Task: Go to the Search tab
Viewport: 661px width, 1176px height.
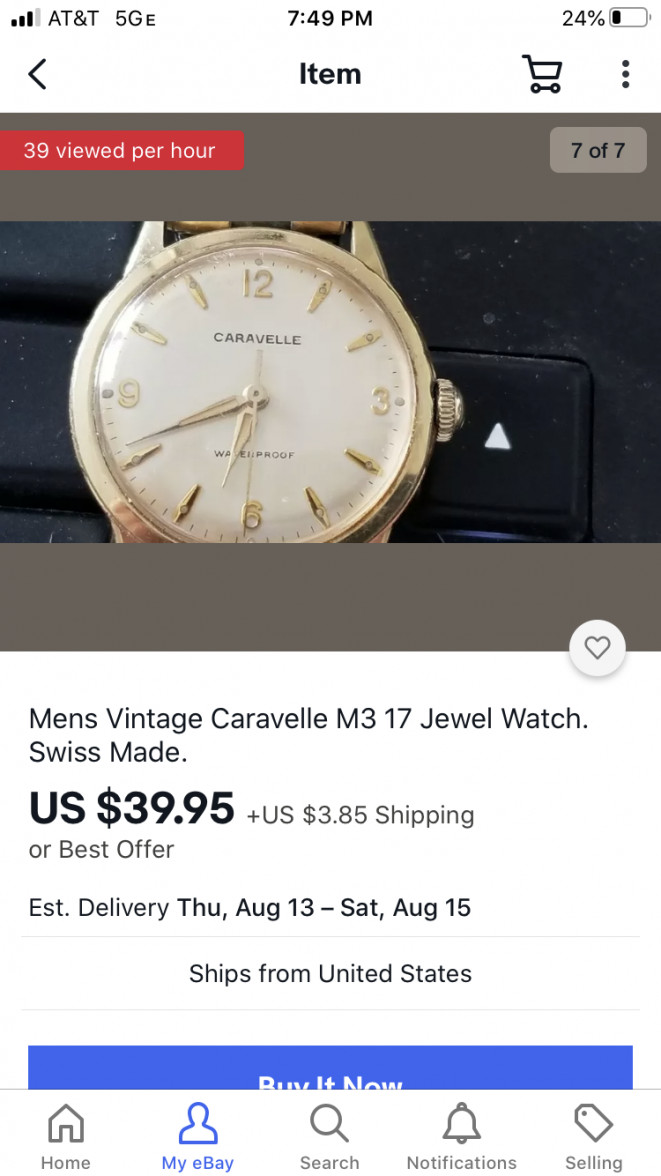Action: click(x=329, y=1137)
